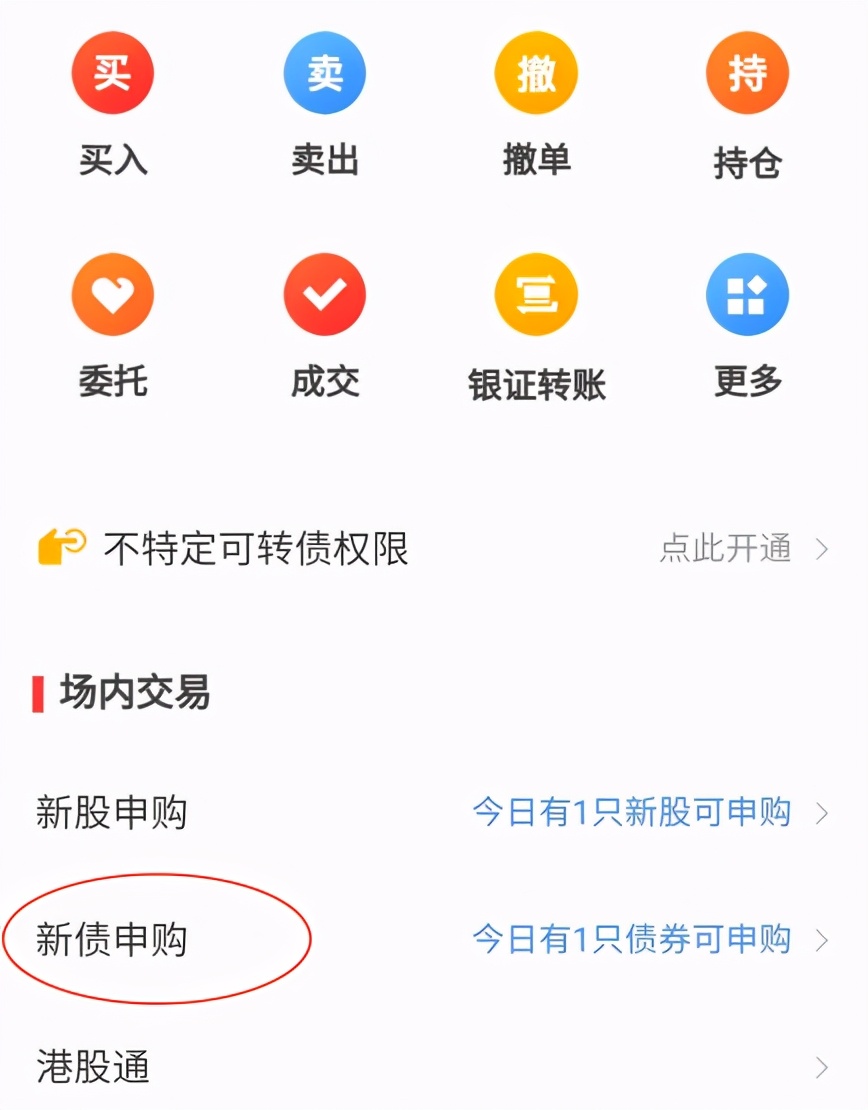The image size is (868, 1110).
Task: Open 委托 (Entrust) with the heart icon
Action: [112, 293]
